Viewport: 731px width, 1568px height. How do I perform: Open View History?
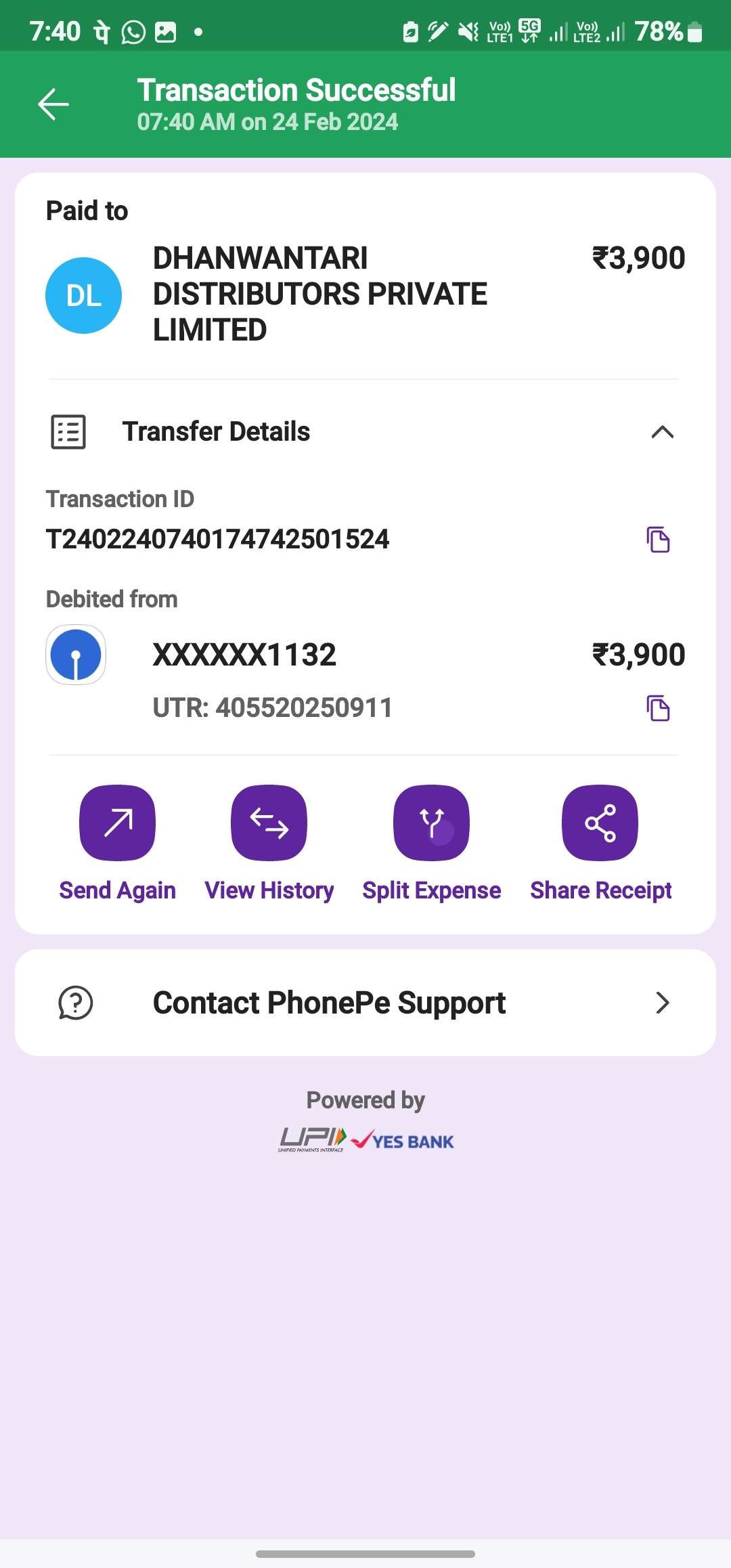269,843
